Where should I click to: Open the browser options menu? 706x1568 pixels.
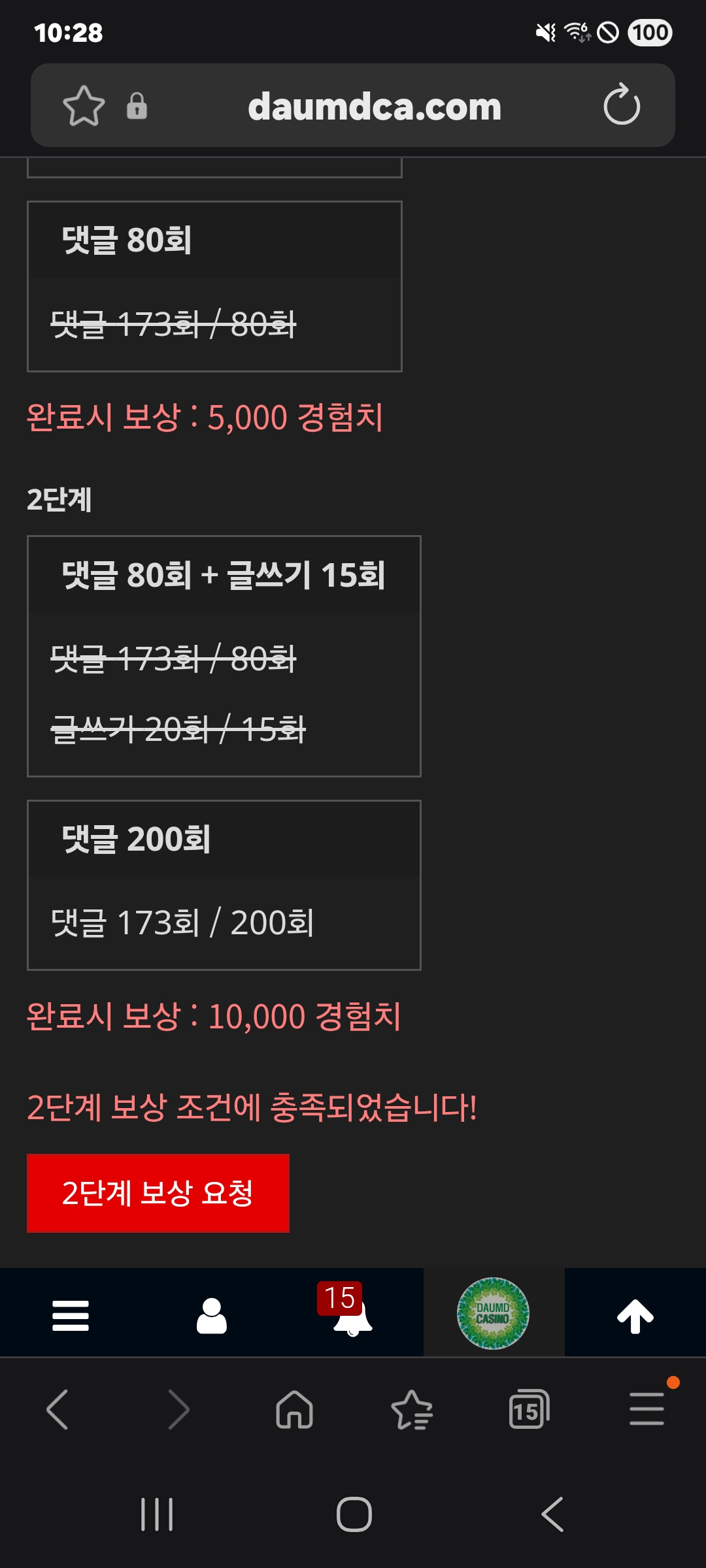coord(647,1409)
